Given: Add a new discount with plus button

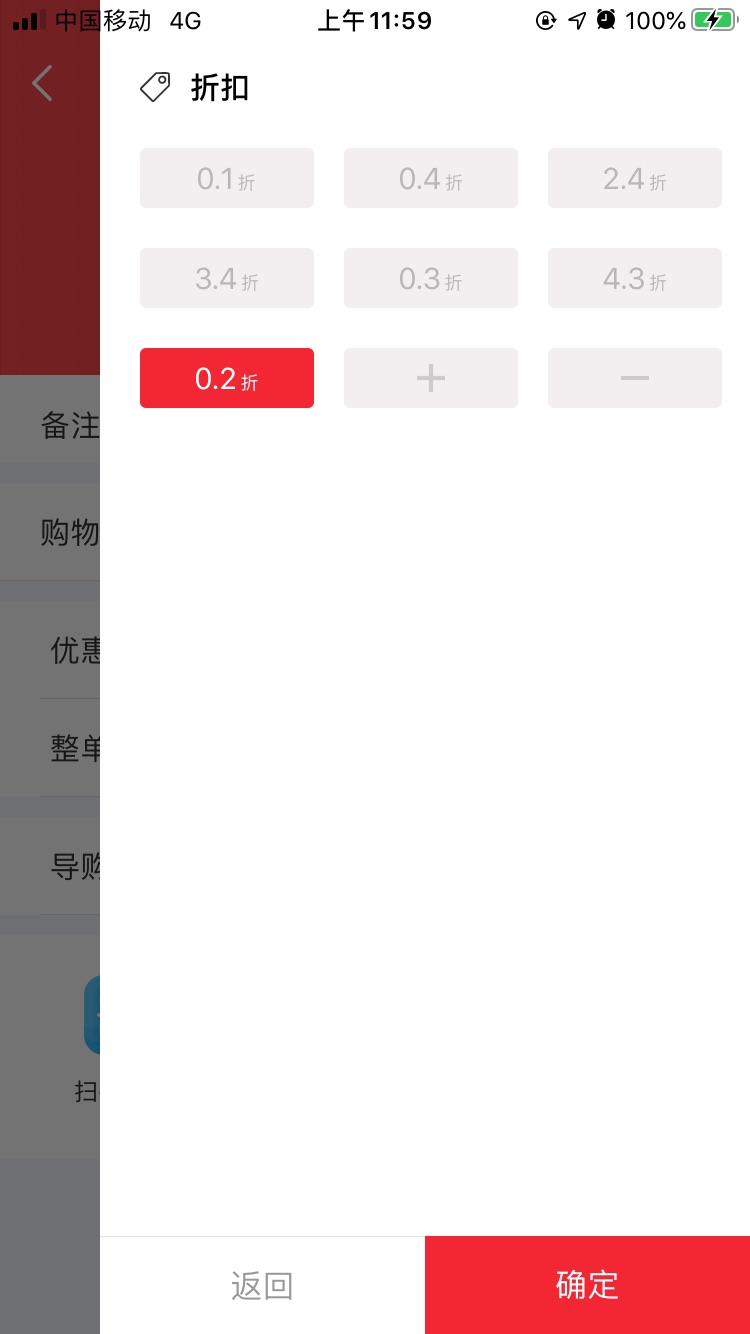Looking at the screenshot, I should [x=431, y=379].
